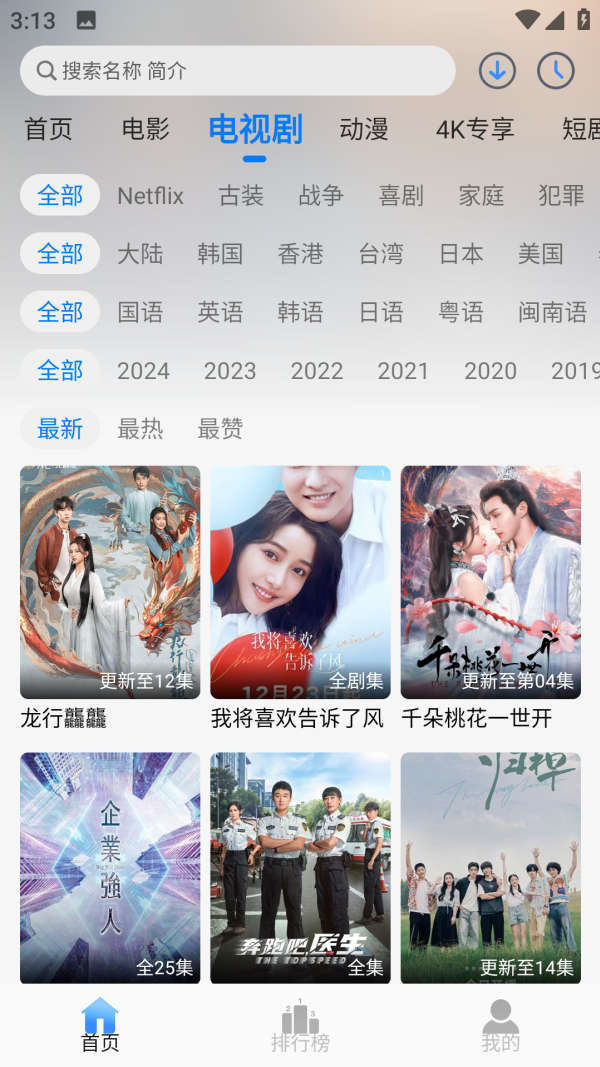Open the watch history clock icon
Viewport: 600px width, 1067px height.
point(556,70)
